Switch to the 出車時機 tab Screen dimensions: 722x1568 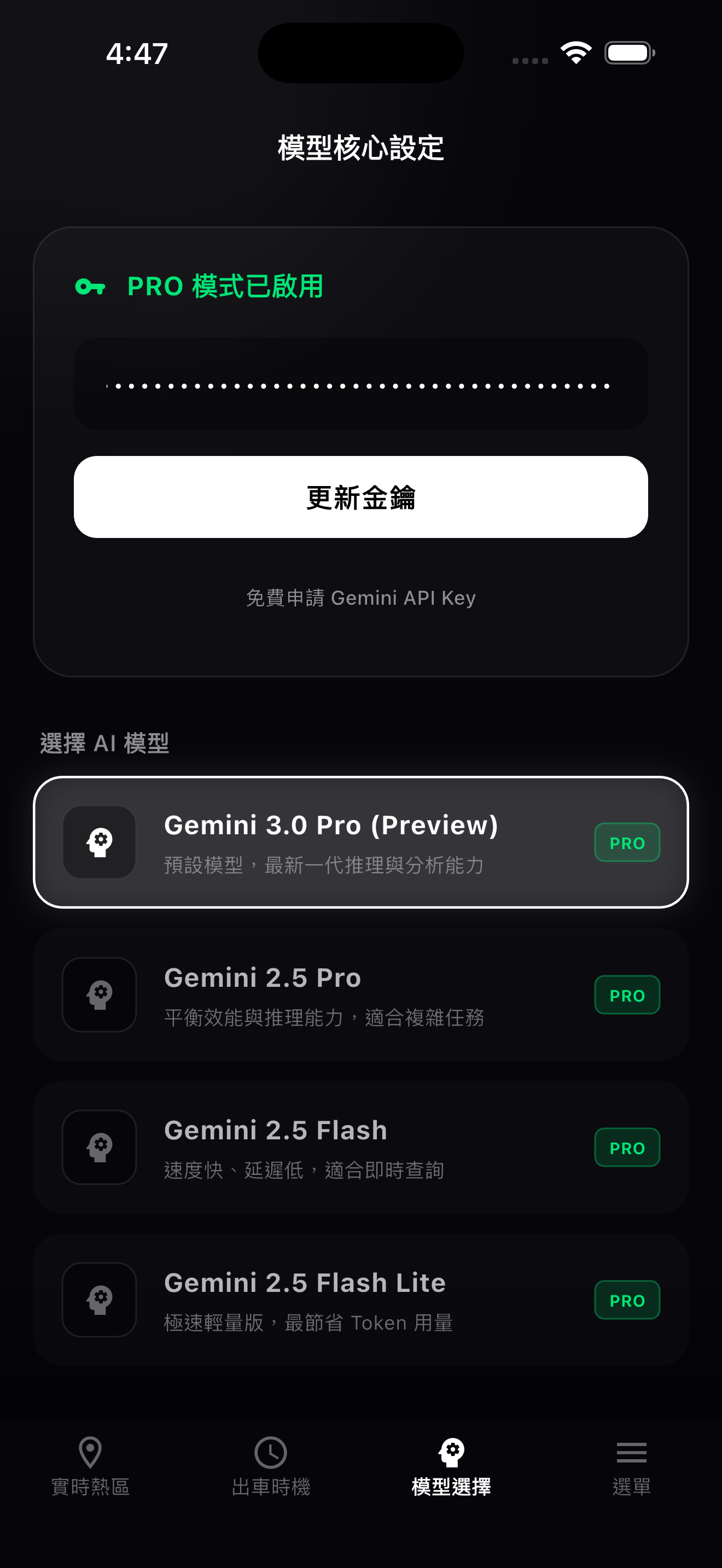[270, 1473]
